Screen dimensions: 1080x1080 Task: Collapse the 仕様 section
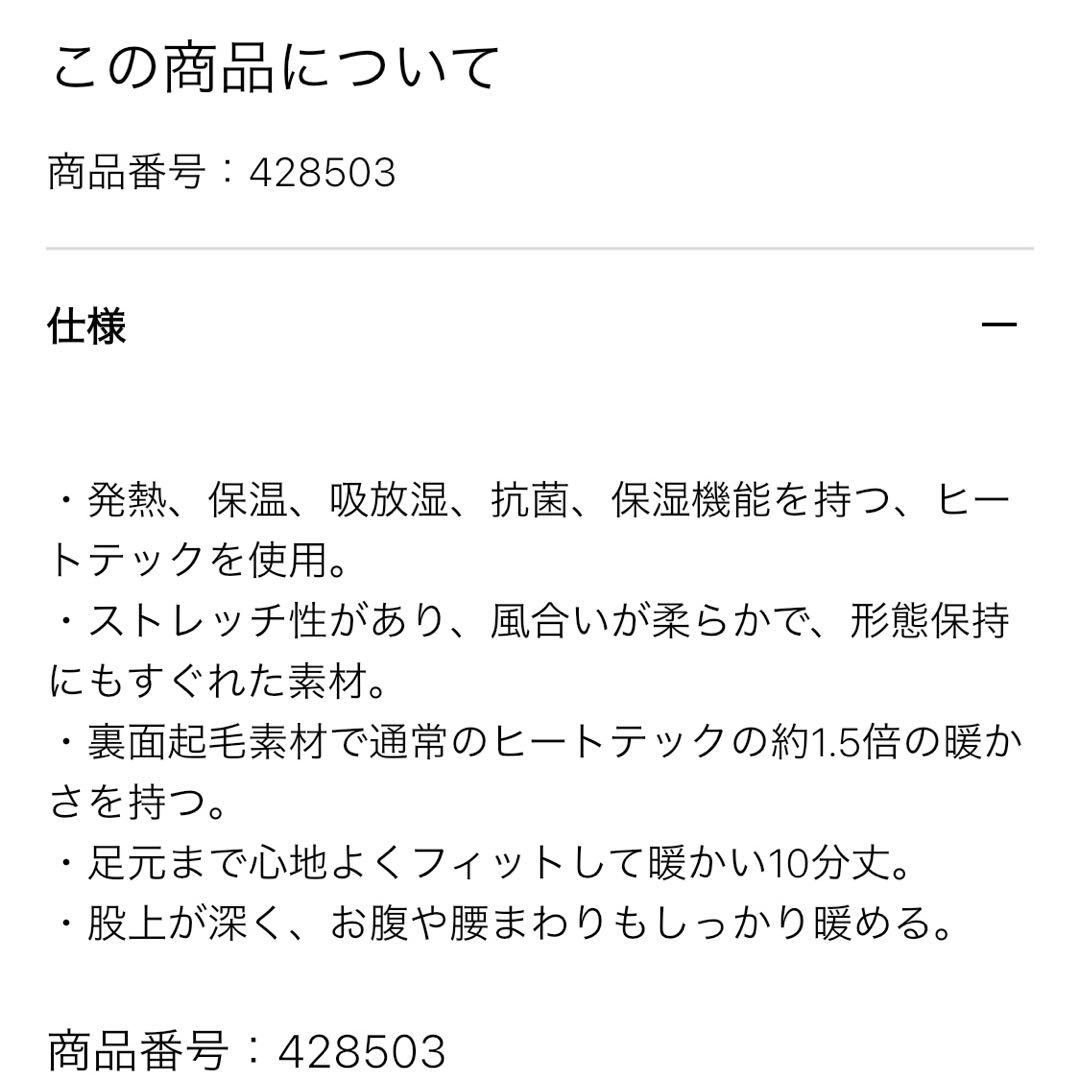point(998,325)
